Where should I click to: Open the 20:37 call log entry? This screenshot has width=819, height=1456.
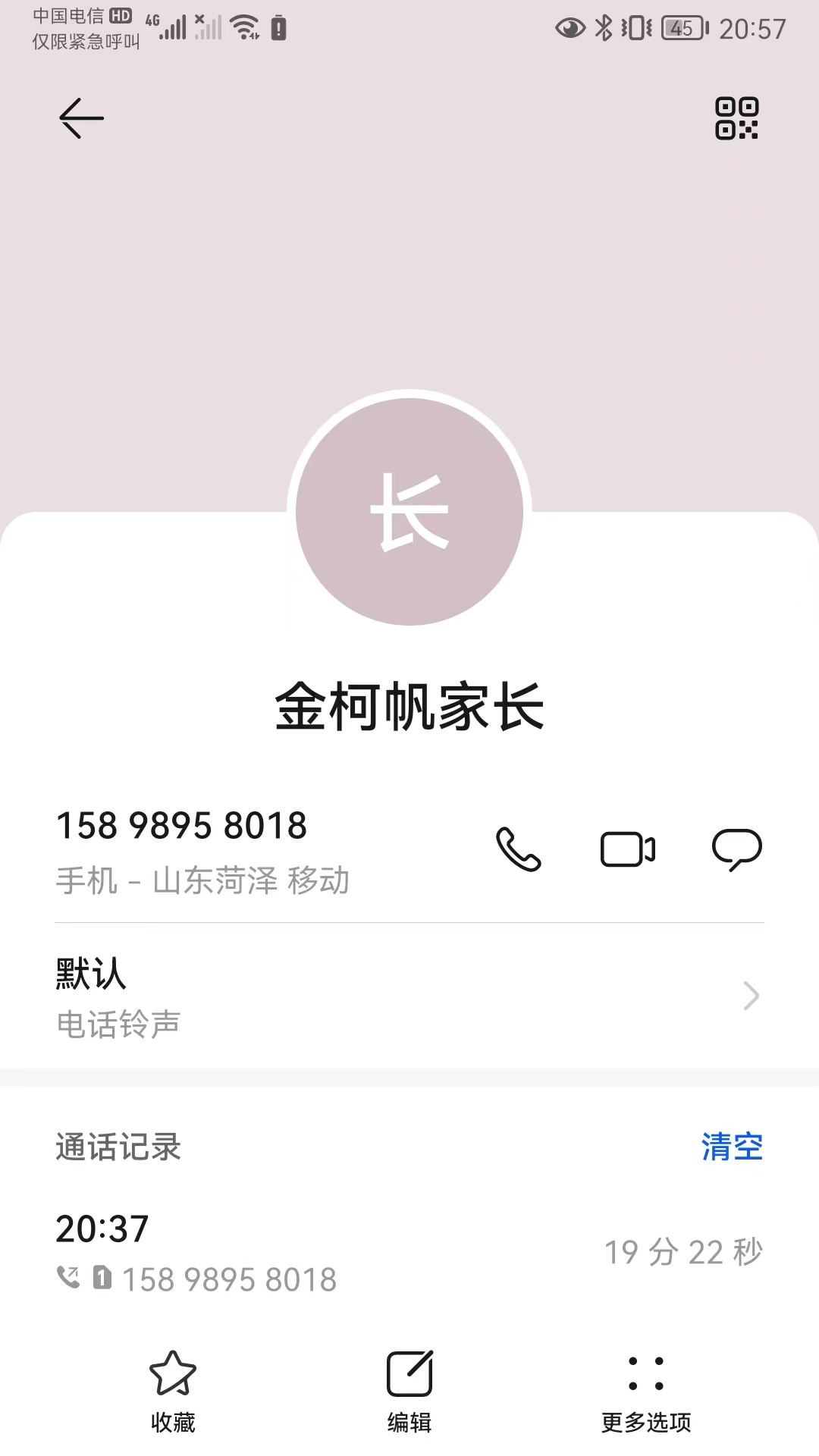pyautogui.click(x=409, y=1253)
